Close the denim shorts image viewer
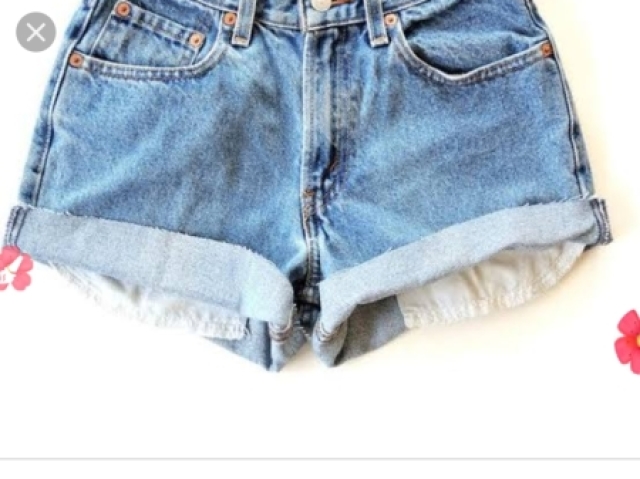 36,33
